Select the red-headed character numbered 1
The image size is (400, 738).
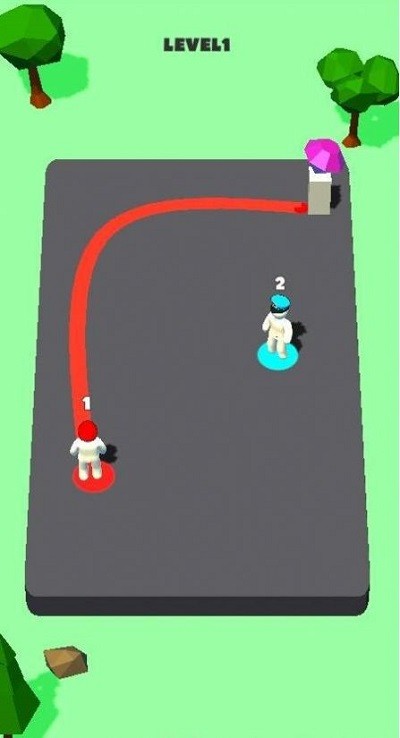[88, 450]
